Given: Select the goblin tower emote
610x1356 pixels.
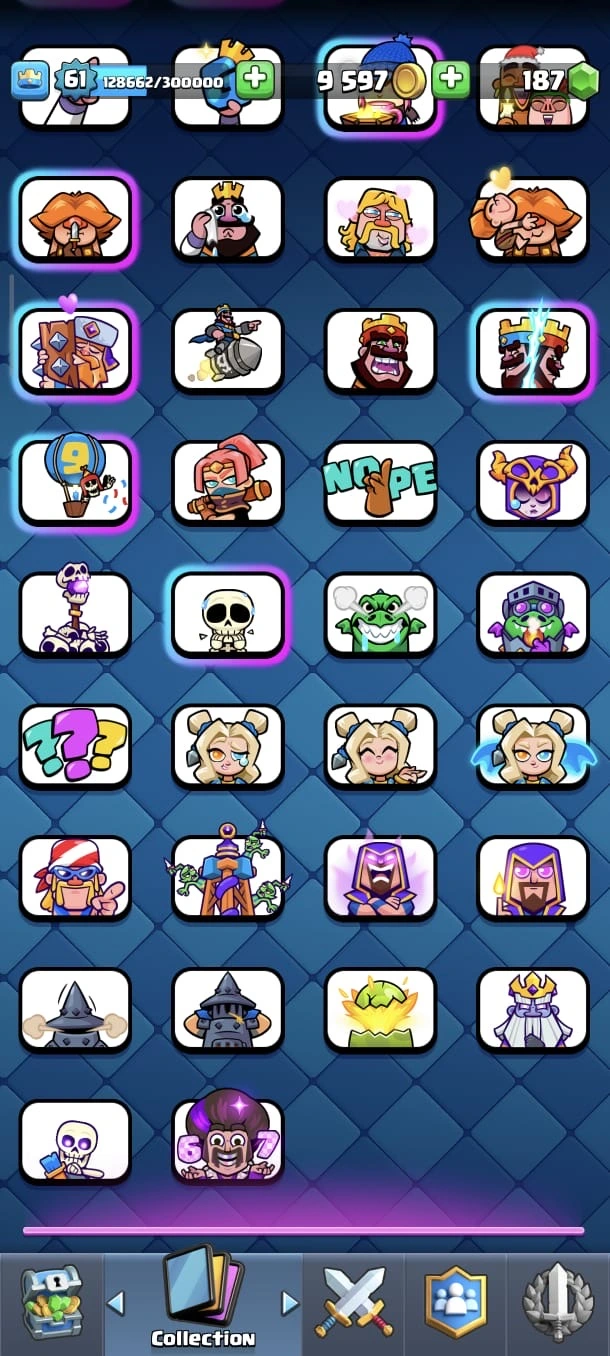Looking at the screenshot, I should (x=228, y=877).
